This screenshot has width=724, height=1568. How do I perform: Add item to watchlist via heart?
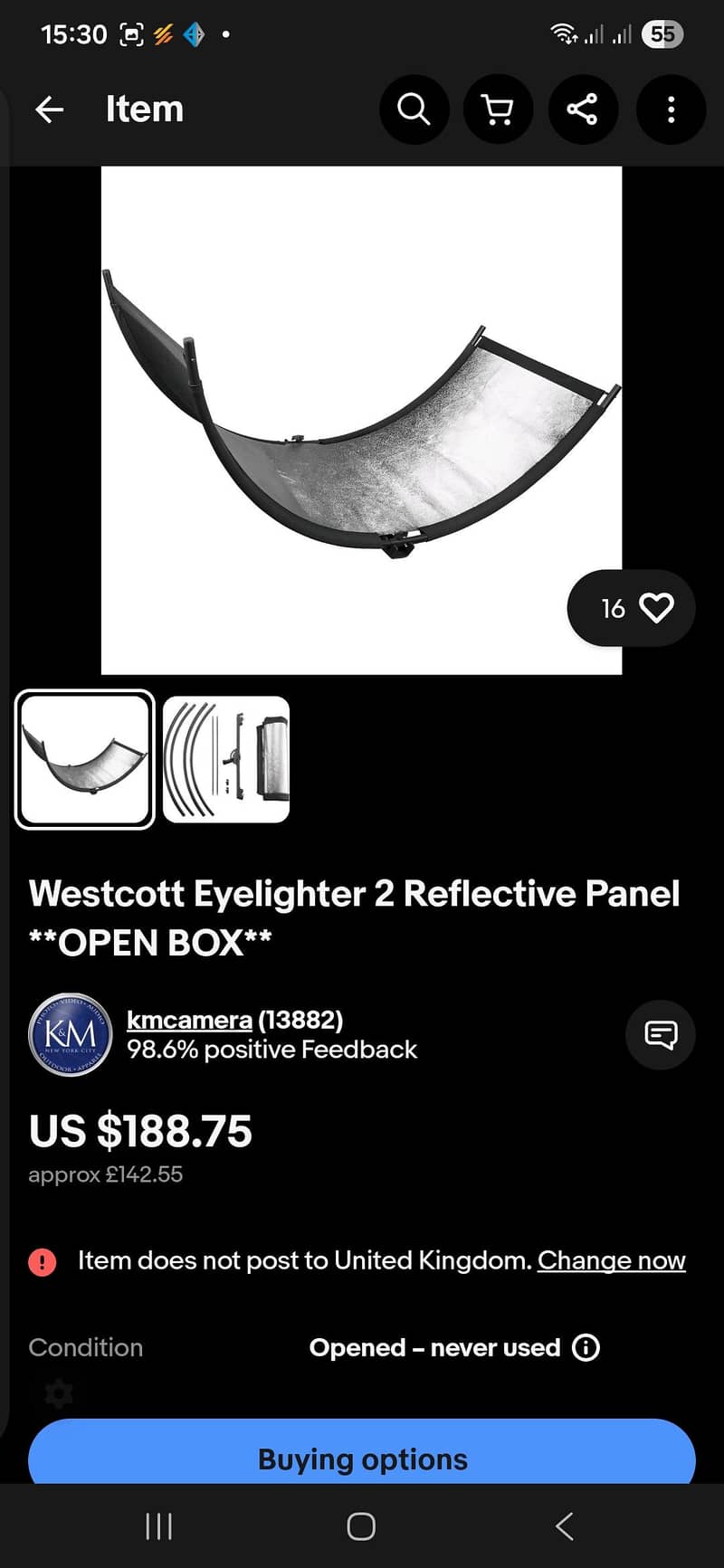click(656, 608)
